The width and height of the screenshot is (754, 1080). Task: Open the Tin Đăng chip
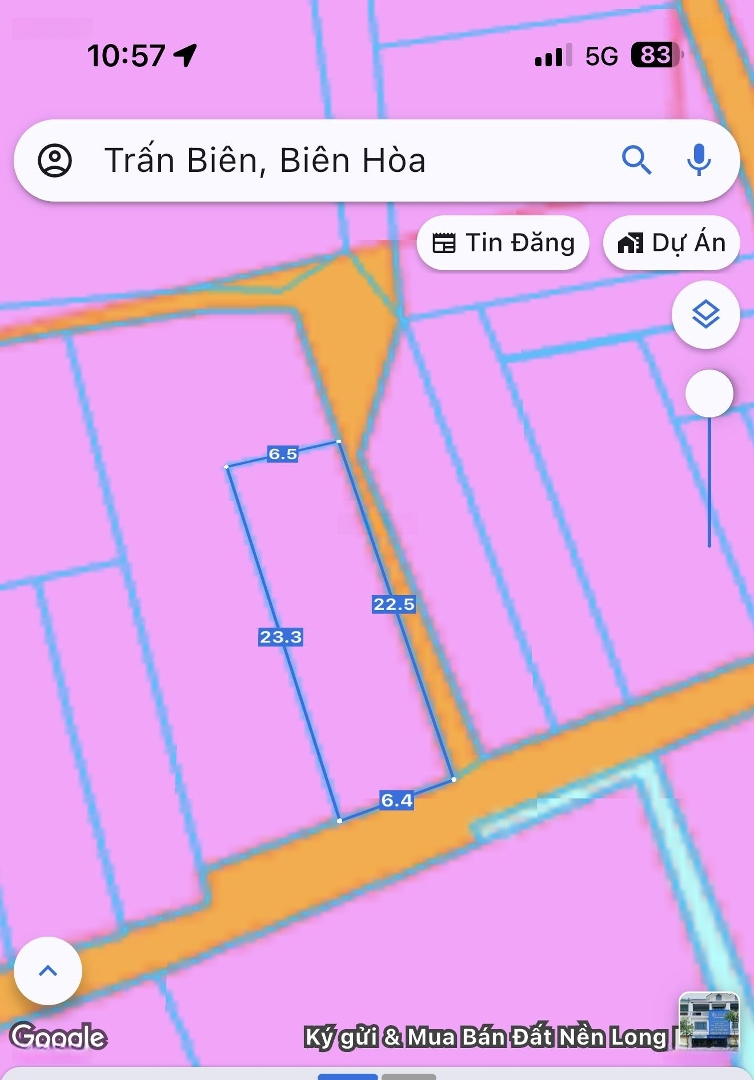coord(503,243)
